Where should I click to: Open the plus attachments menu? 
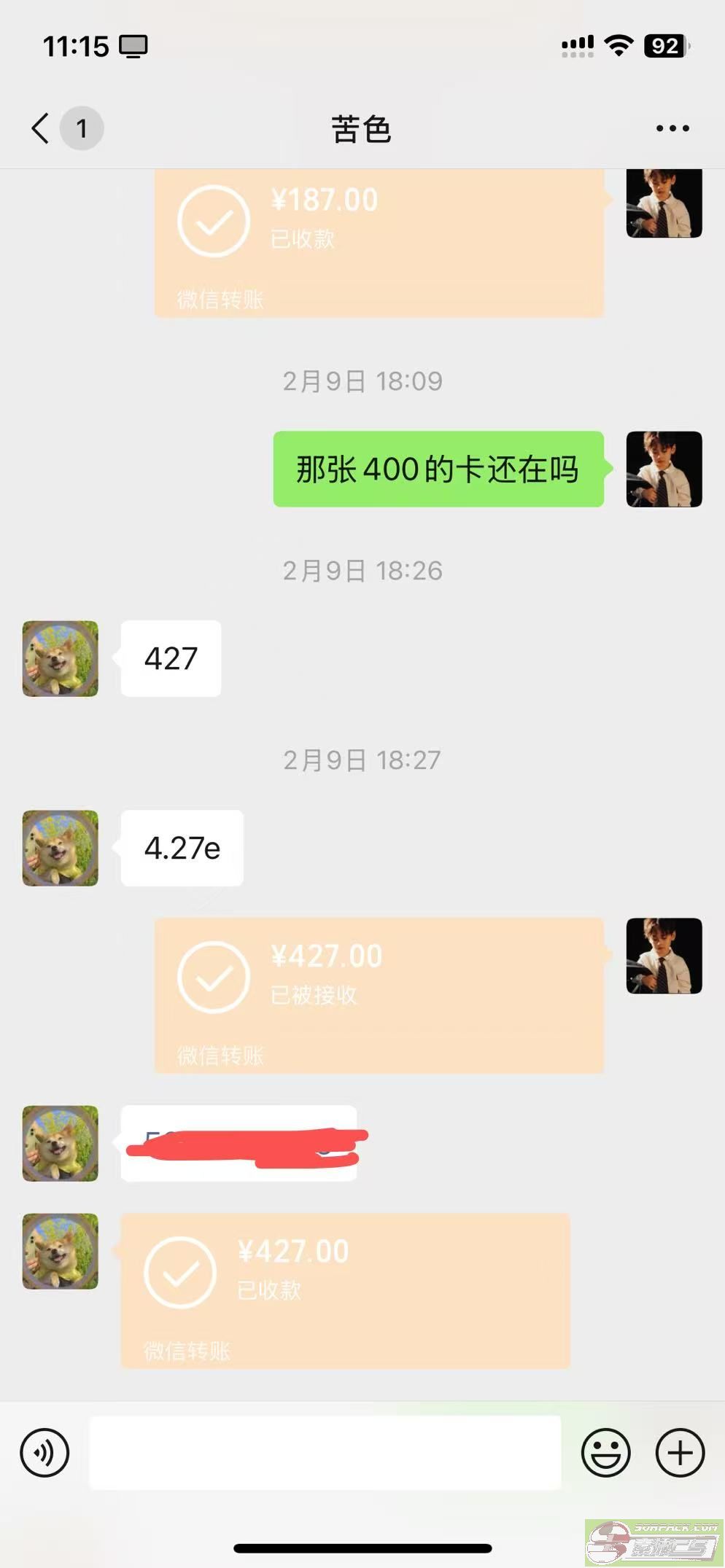[680, 1452]
